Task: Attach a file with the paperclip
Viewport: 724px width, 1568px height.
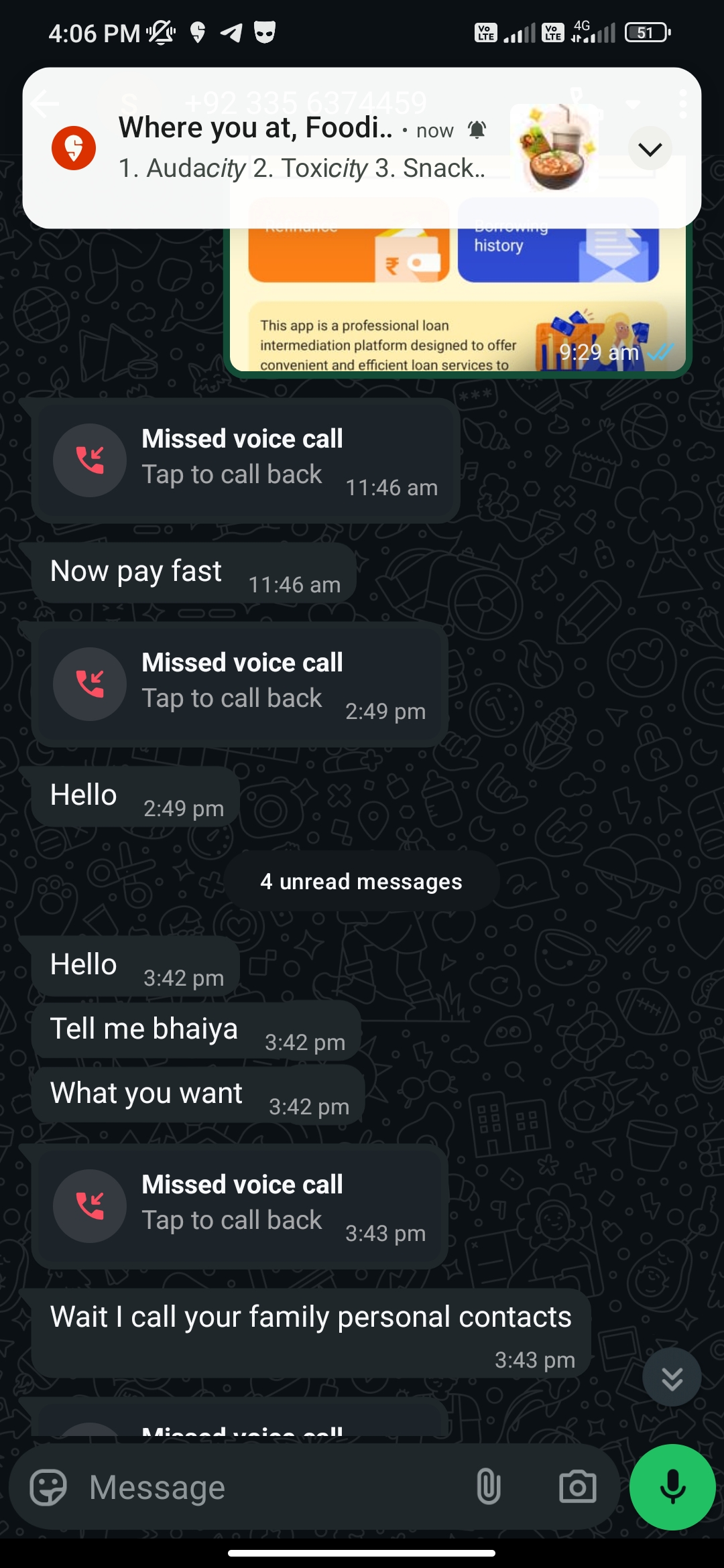Action: 489,1488
